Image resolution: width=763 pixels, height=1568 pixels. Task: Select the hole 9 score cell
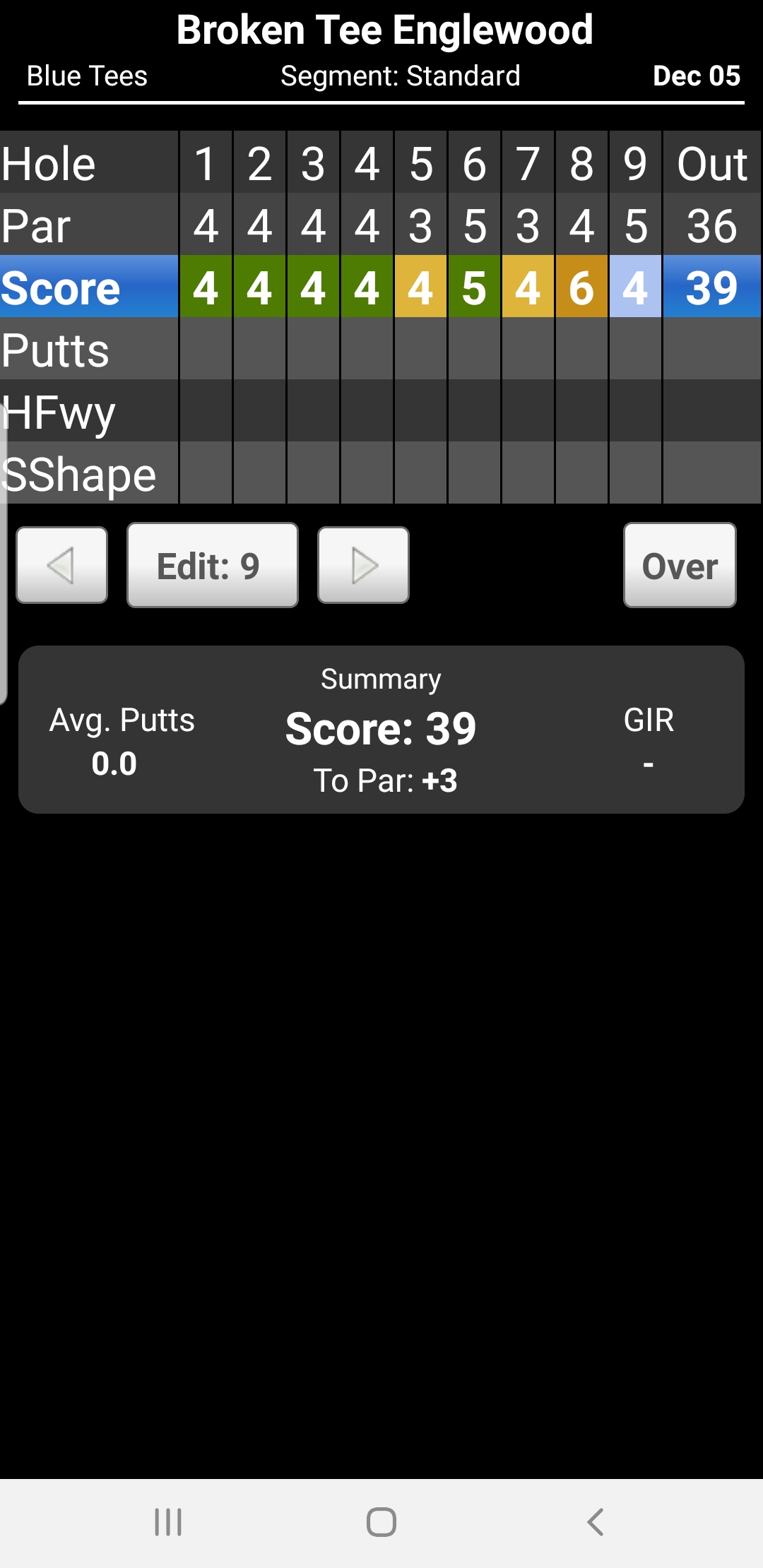click(x=635, y=287)
